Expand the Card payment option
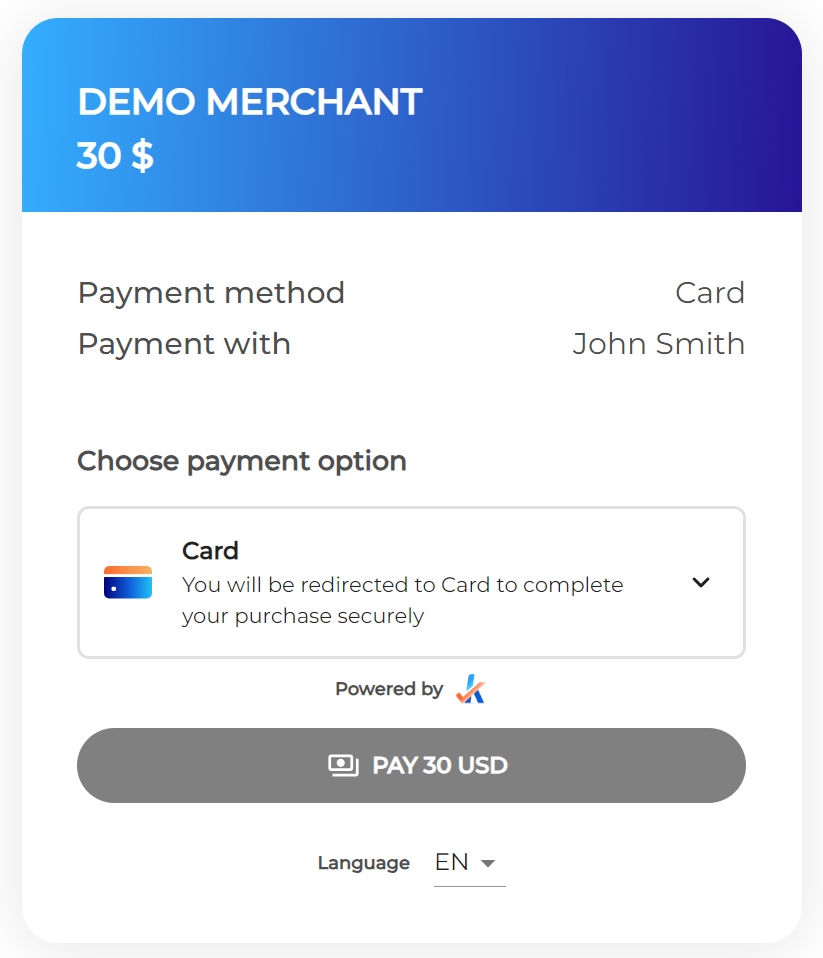This screenshot has width=823, height=958. [x=700, y=582]
